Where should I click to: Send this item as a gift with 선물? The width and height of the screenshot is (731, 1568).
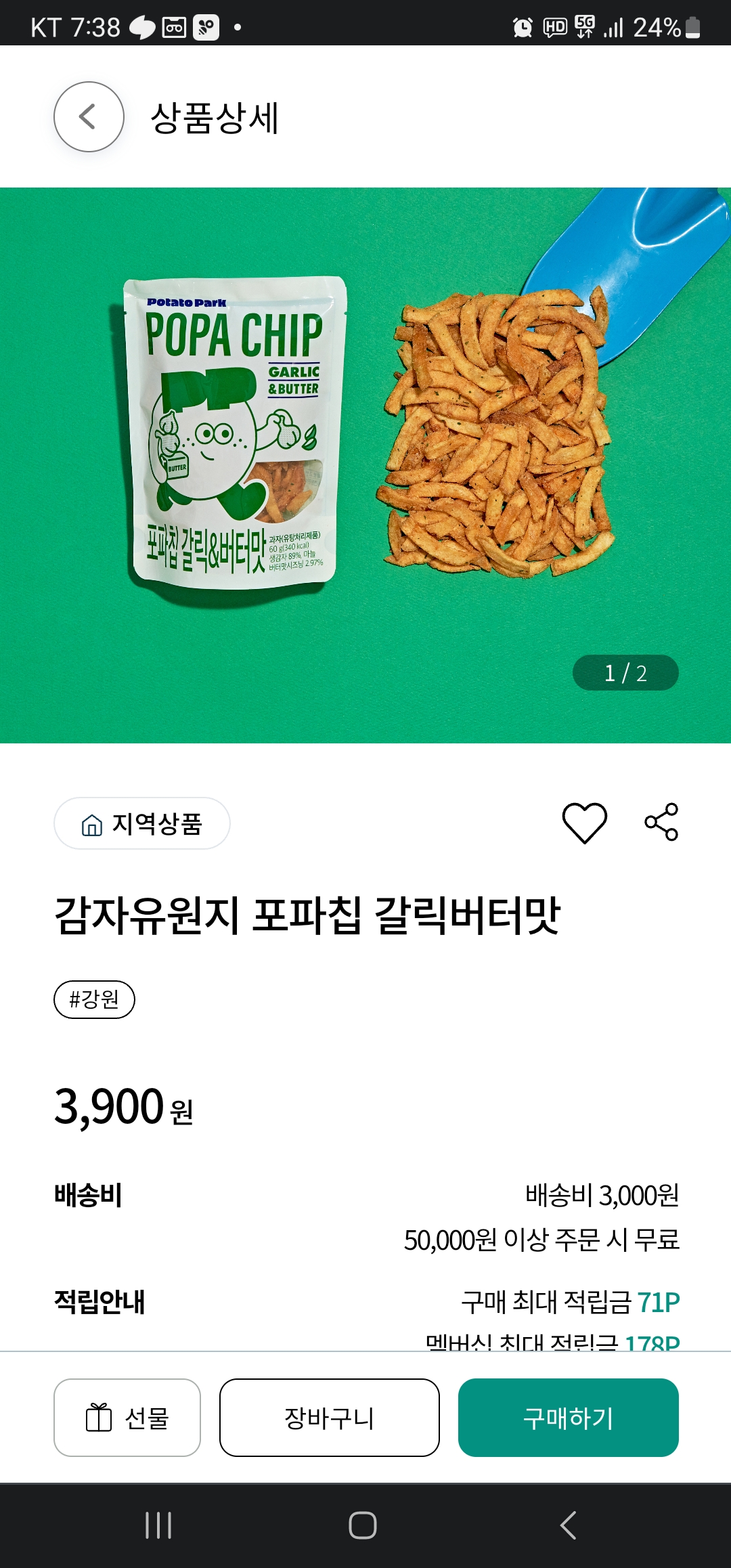pos(127,1418)
